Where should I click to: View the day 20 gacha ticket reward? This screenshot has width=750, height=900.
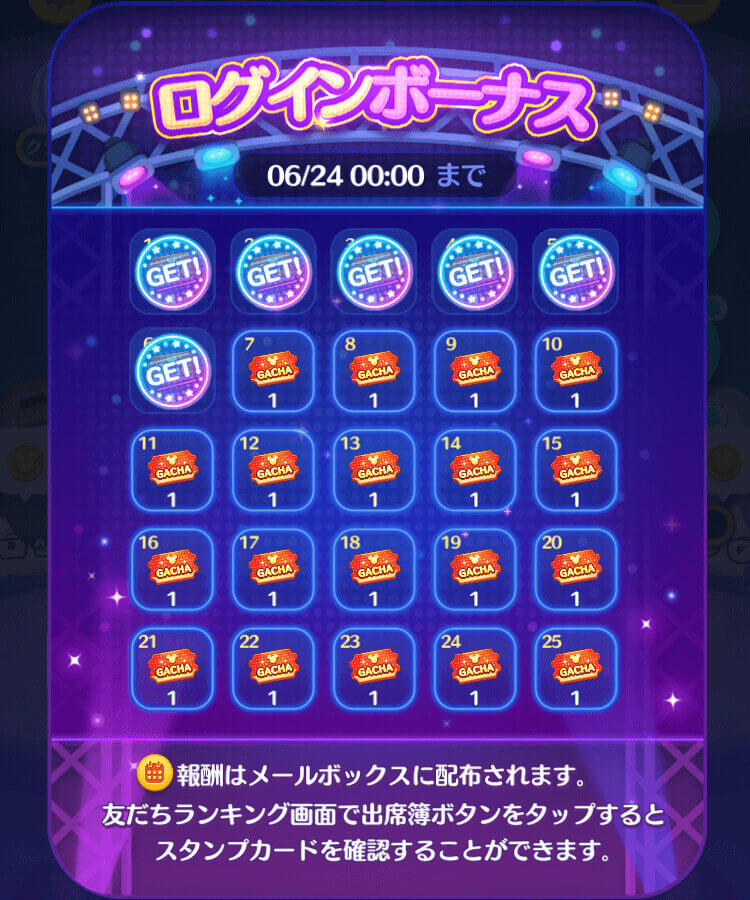(576, 570)
